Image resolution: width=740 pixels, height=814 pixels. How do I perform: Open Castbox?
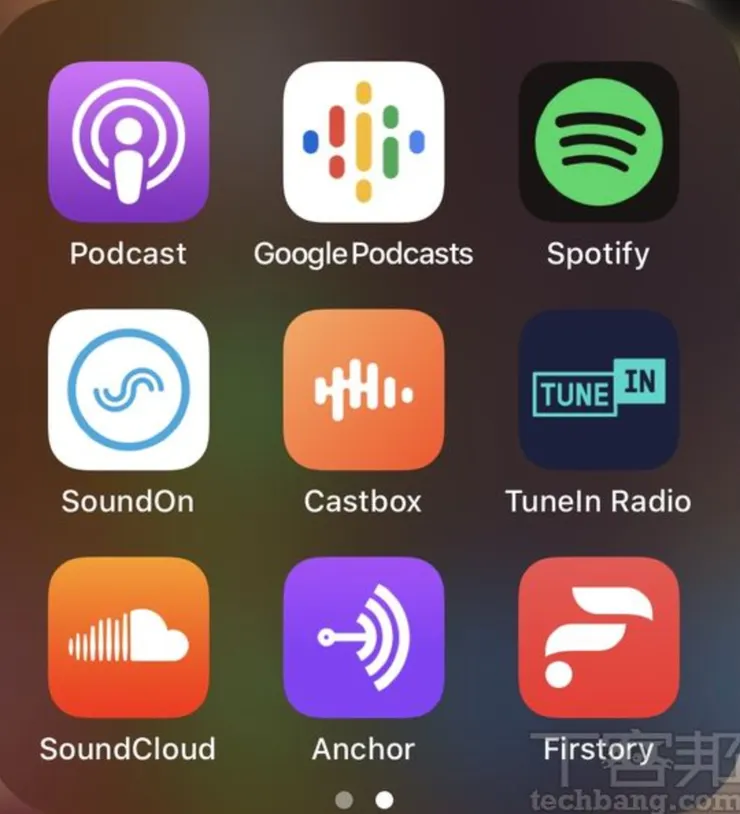pos(363,389)
